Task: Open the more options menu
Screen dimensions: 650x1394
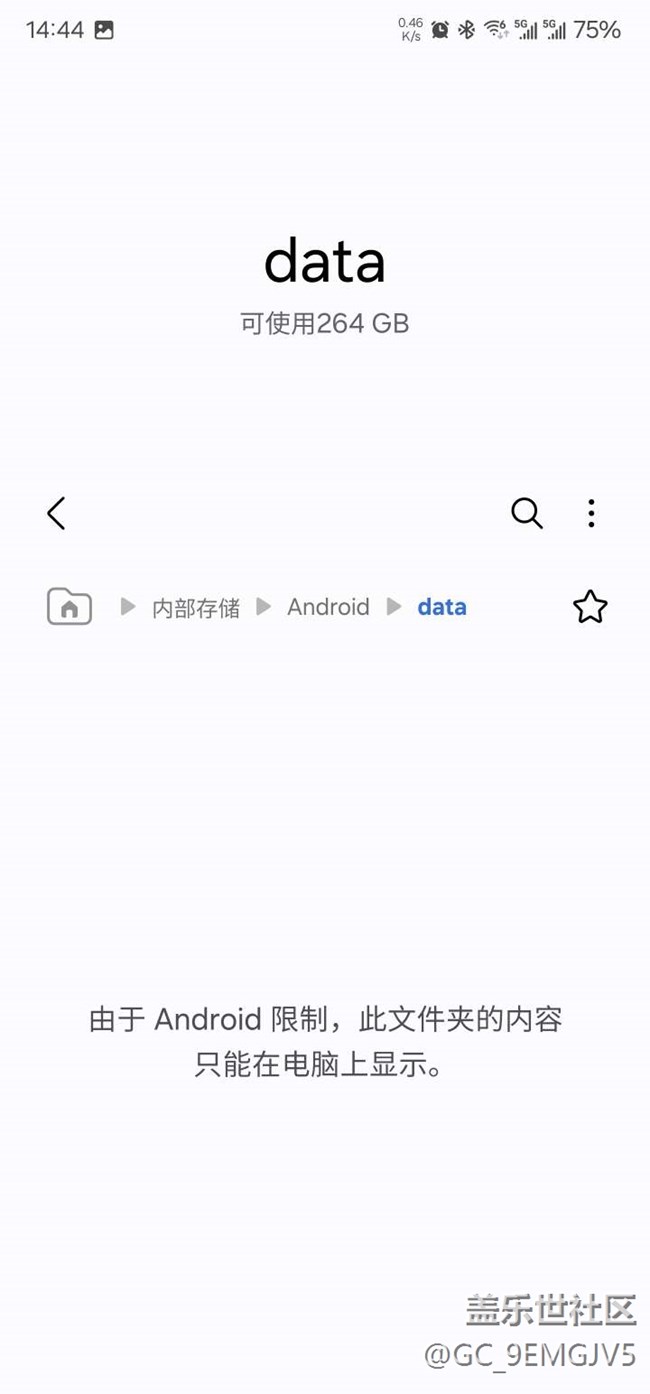Action: 591,513
